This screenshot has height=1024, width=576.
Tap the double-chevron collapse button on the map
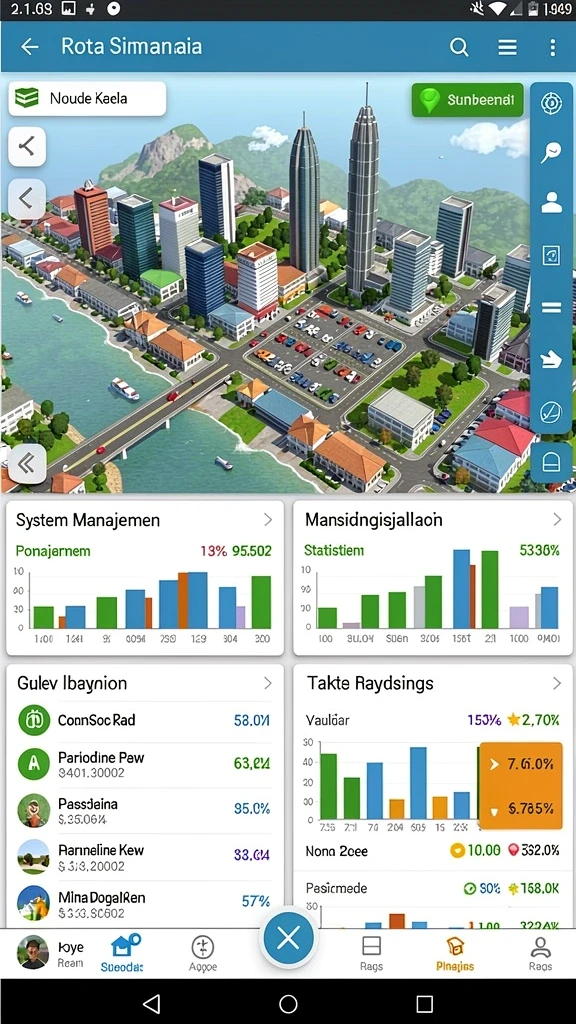(x=27, y=464)
